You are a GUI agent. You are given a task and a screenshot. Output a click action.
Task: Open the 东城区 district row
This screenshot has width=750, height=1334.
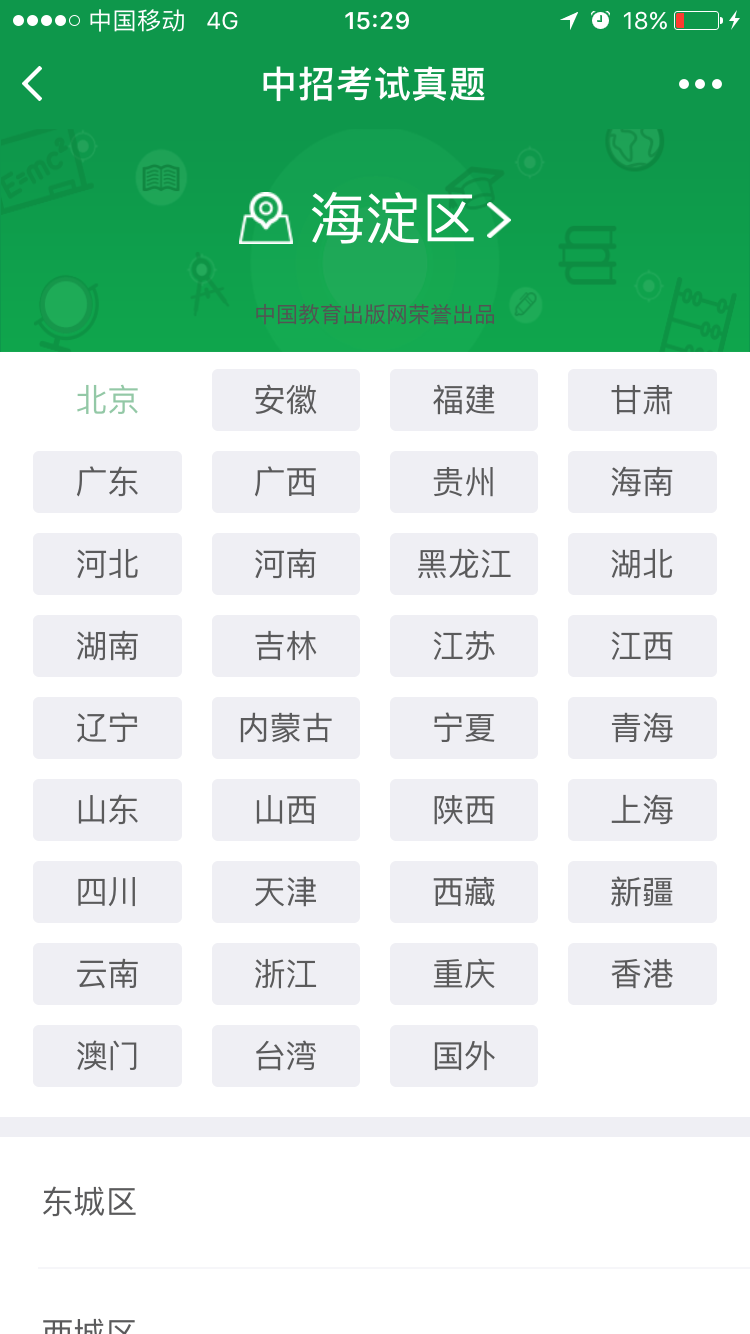[375, 1202]
